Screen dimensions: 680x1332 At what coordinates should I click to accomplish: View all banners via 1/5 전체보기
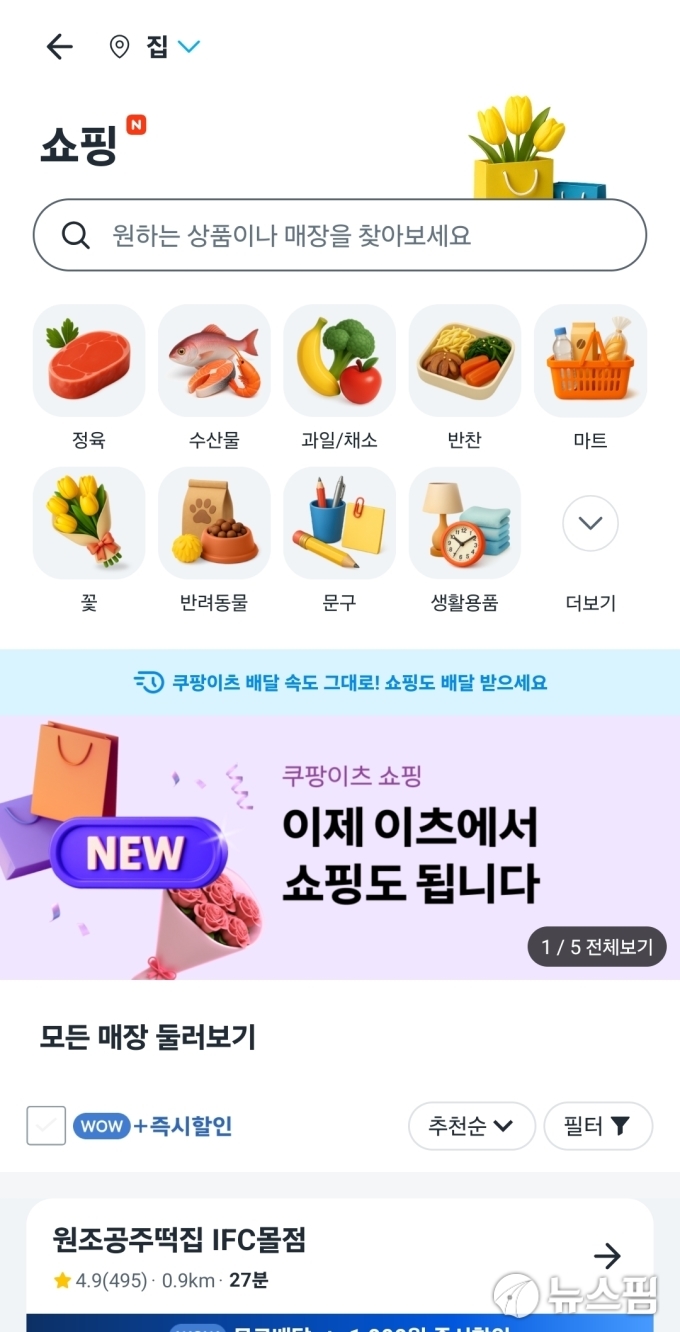[597, 946]
